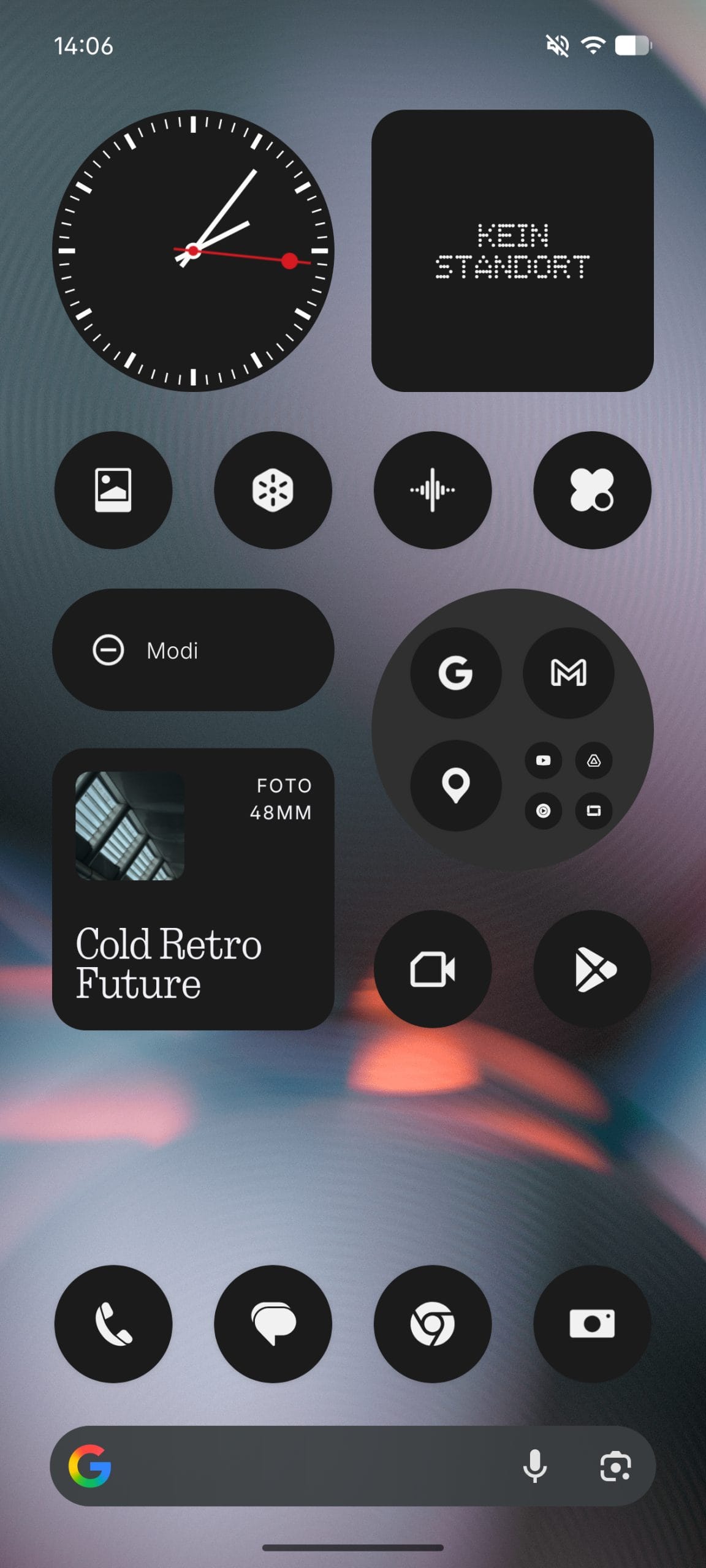Image resolution: width=706 pixels, height=1568 pixels.
Task: Open the Cold Retro Future photo widget
Action: 193,889
